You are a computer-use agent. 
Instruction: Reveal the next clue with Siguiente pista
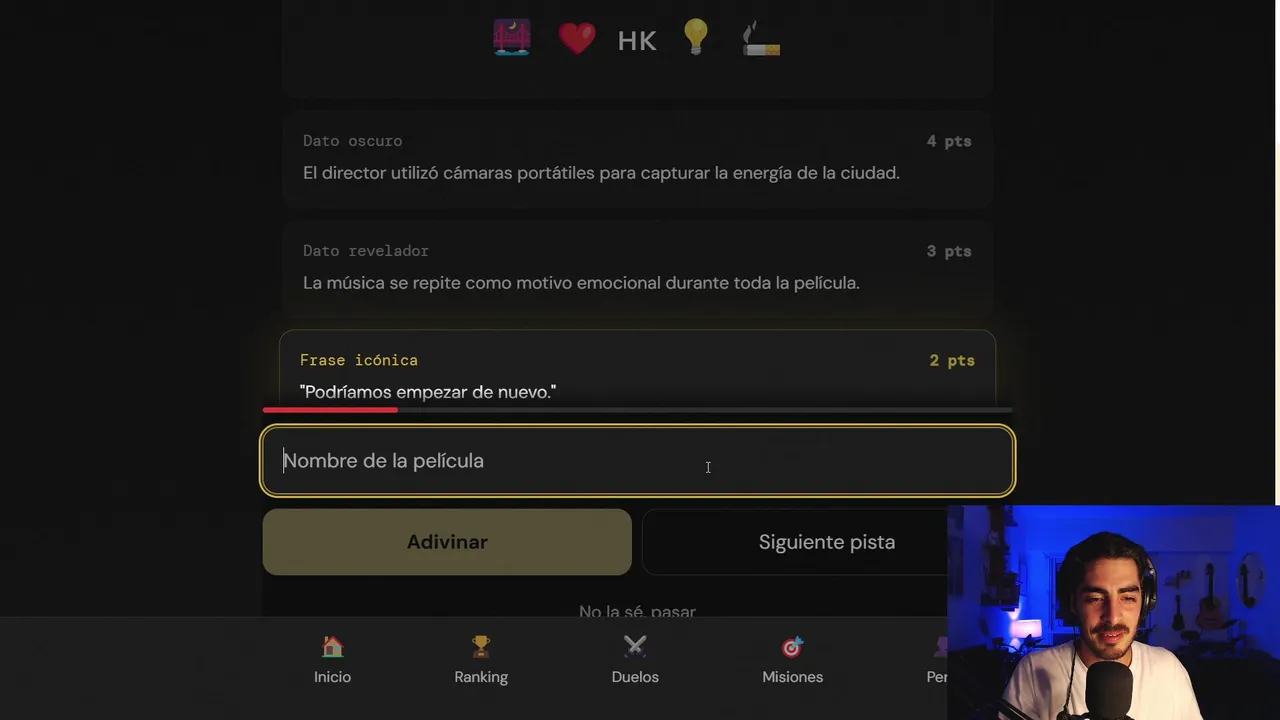[800, 542]
